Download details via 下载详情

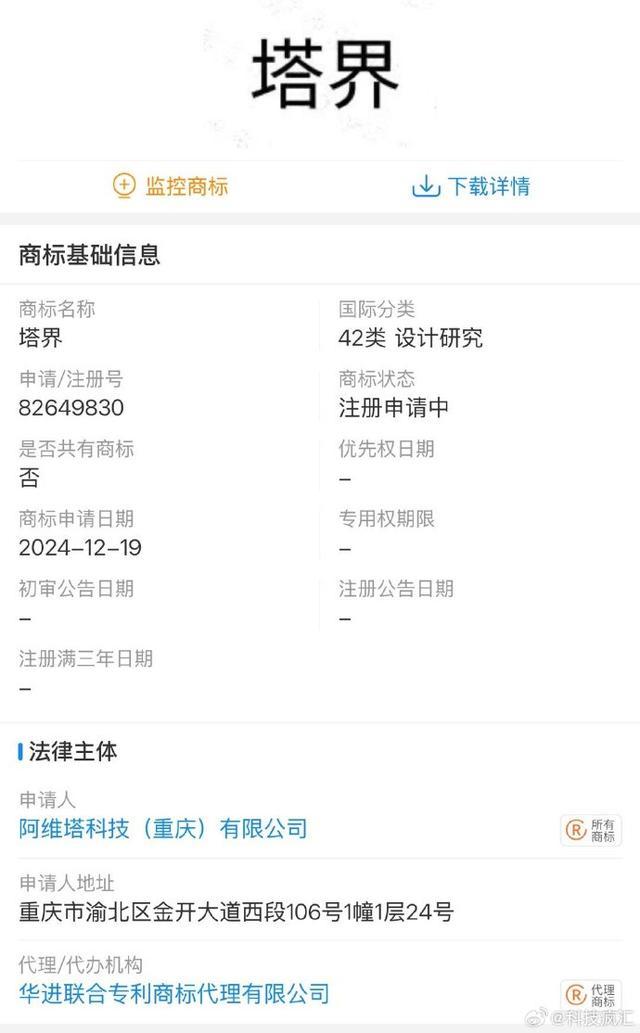click(471, 186)
